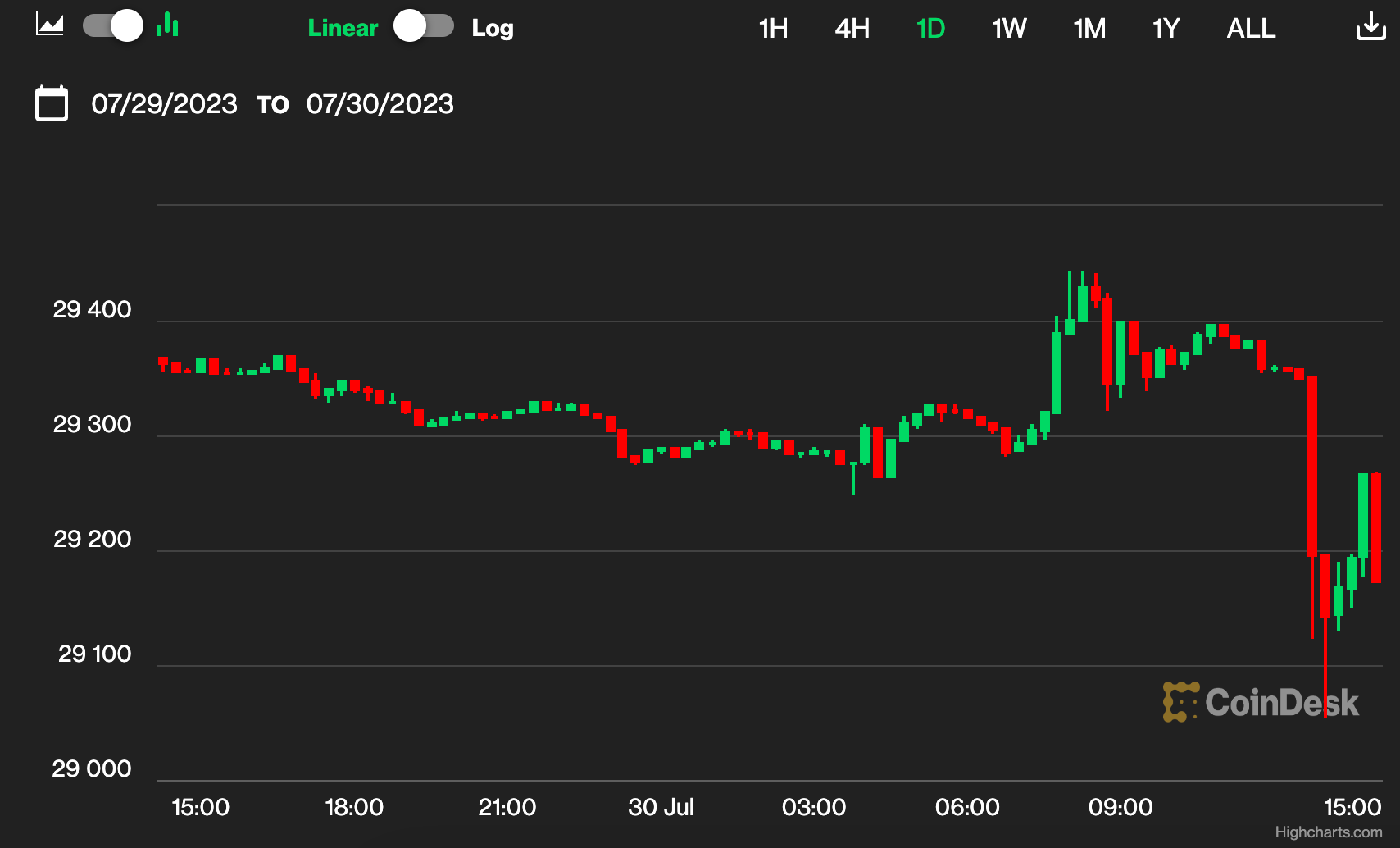Edit the start date 07/29/2023

pyautogui.click(x=164, y=104)
